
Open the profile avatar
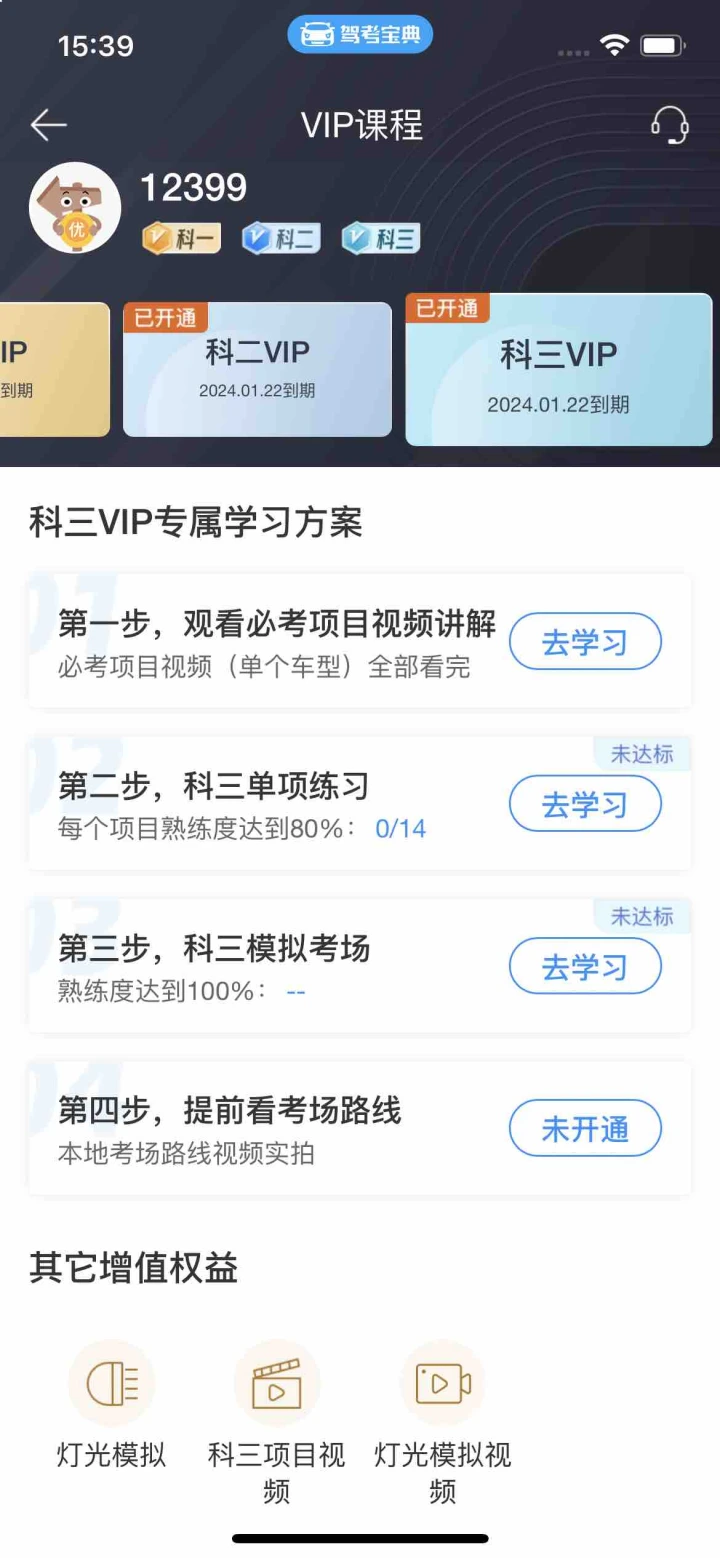tap(75, 208)
